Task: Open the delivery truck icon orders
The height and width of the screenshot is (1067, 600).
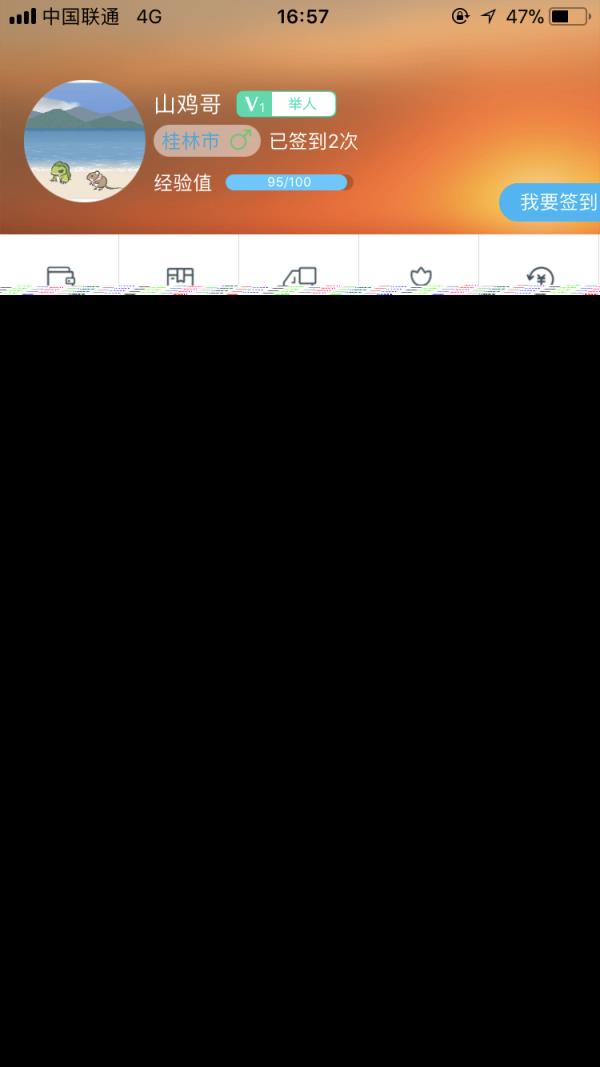Action: coord(299,277)
